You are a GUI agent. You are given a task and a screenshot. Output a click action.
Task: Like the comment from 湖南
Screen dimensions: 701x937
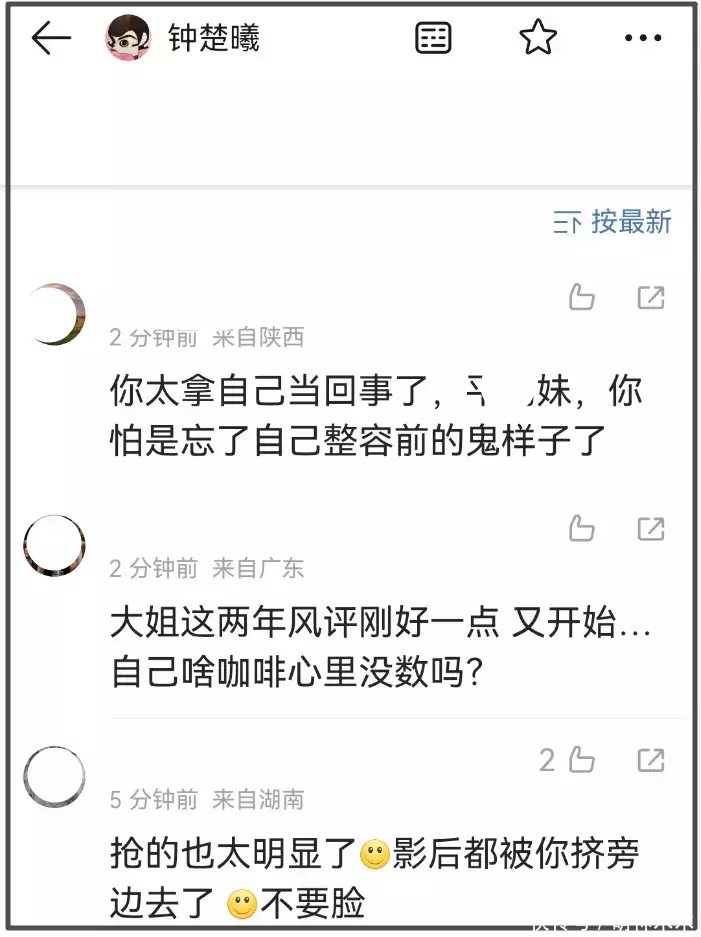tap(582, 761)
